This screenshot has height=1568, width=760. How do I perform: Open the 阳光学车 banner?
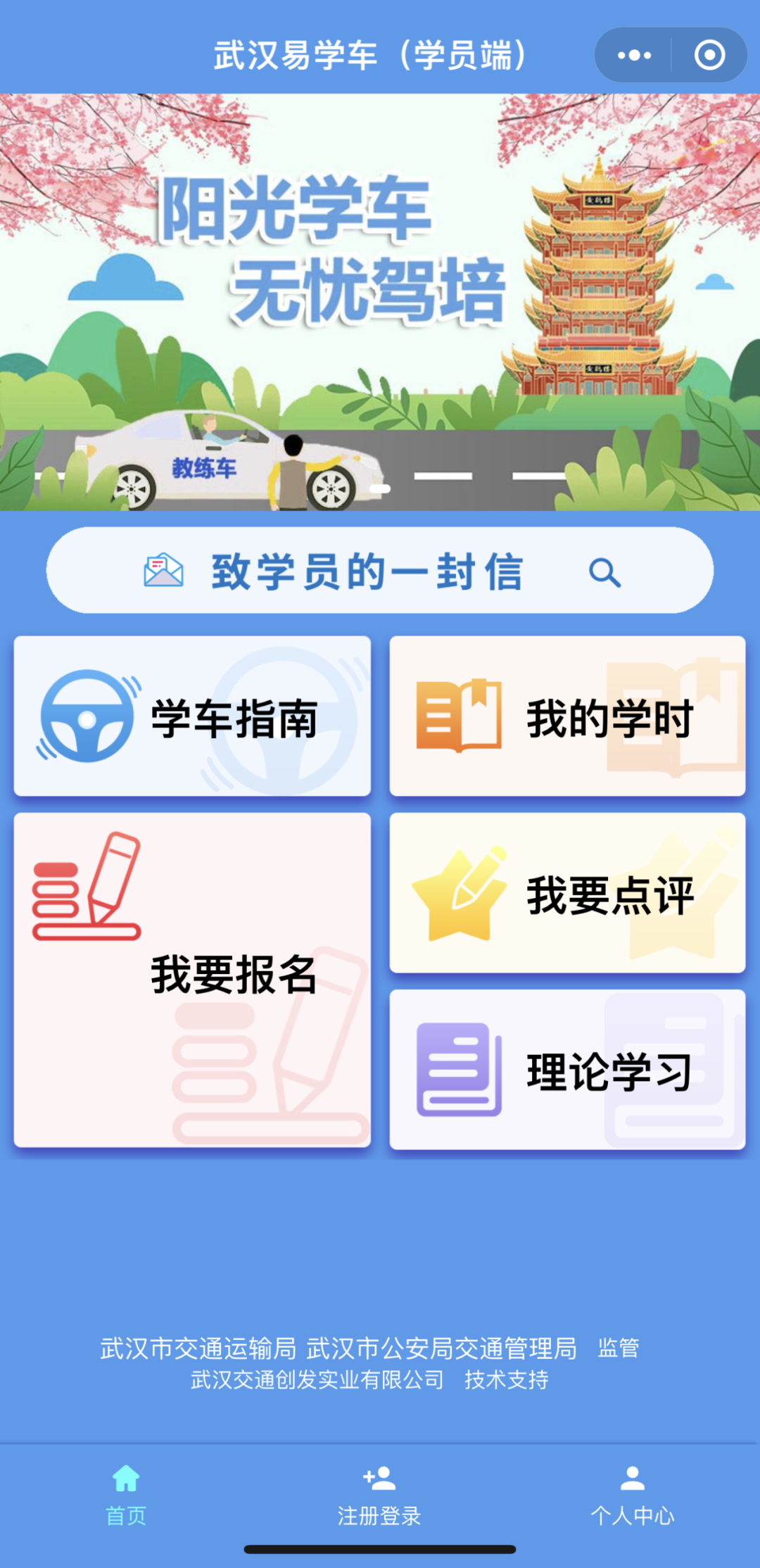coord(380,301)
